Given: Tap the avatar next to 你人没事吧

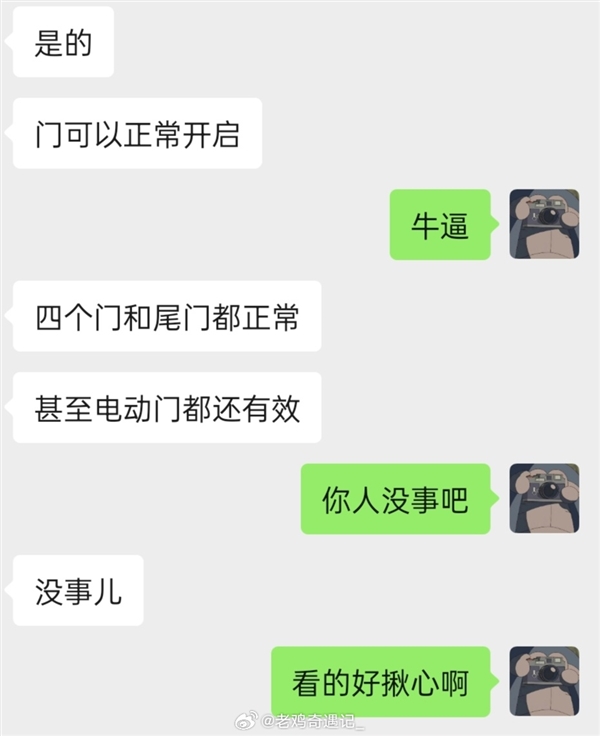Looking at the screenshot, I should [x=544, y=498].
